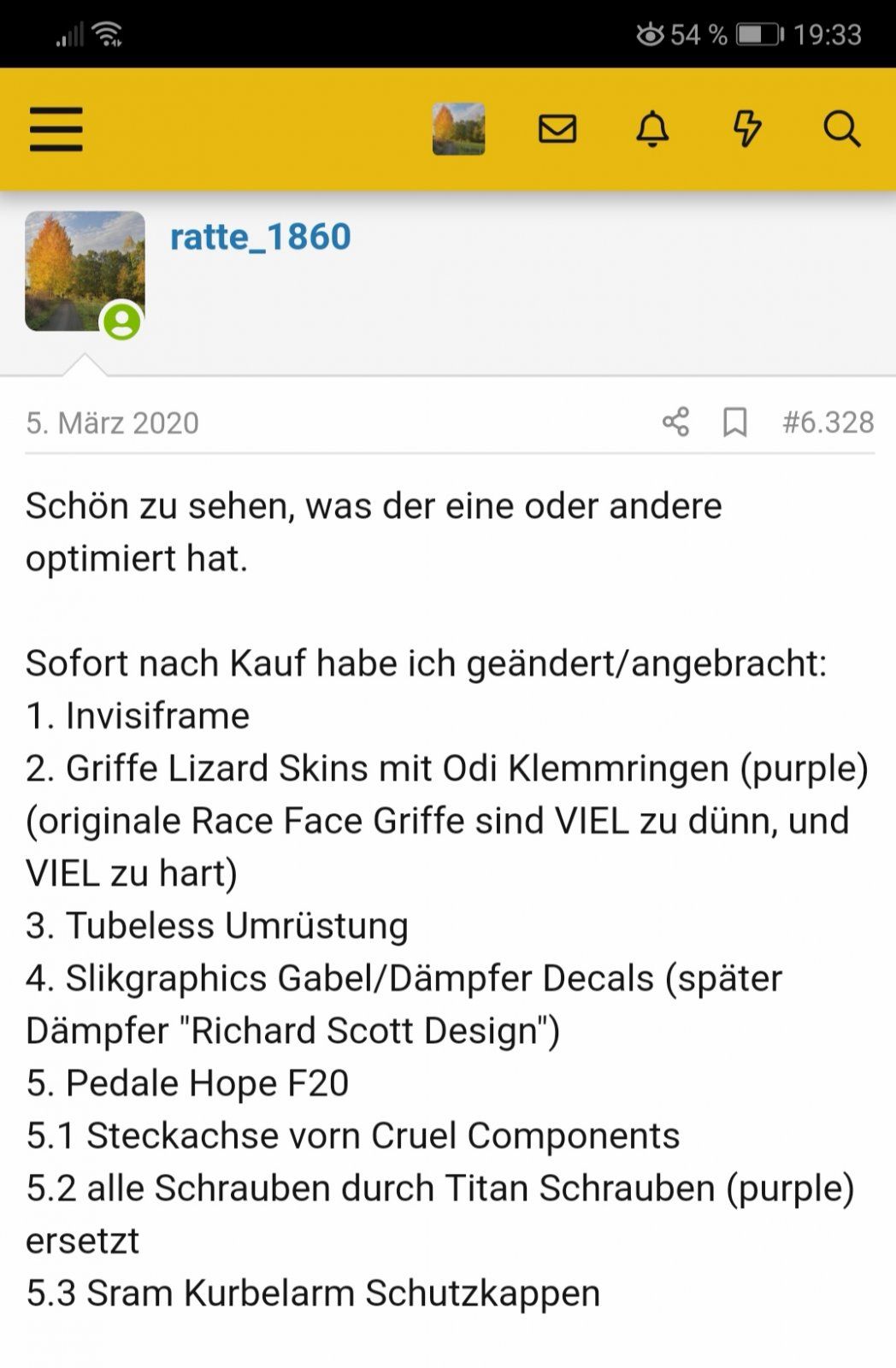View the post author's profile picture

[x=85, y=271]
